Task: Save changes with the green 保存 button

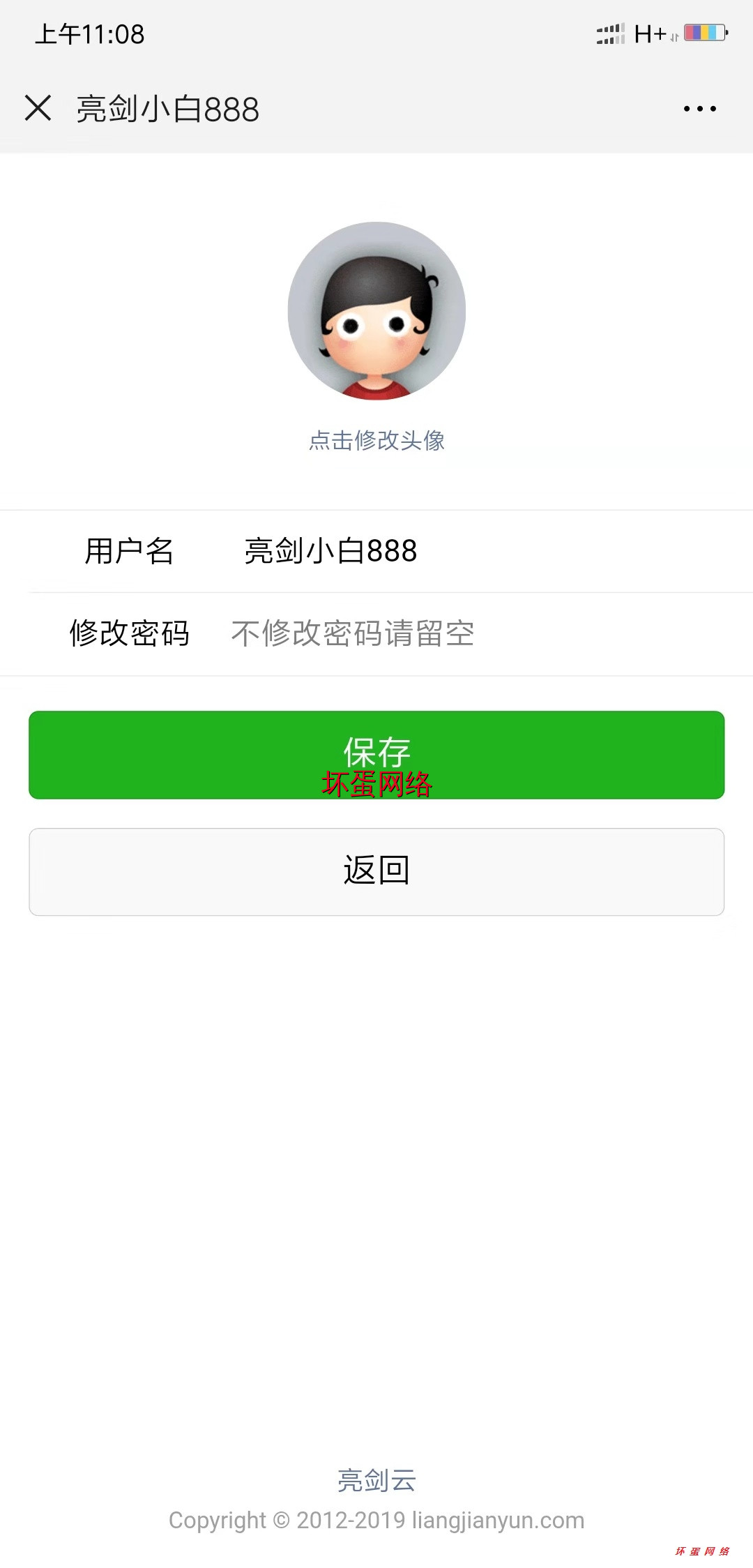Action: tap(376, 755)
